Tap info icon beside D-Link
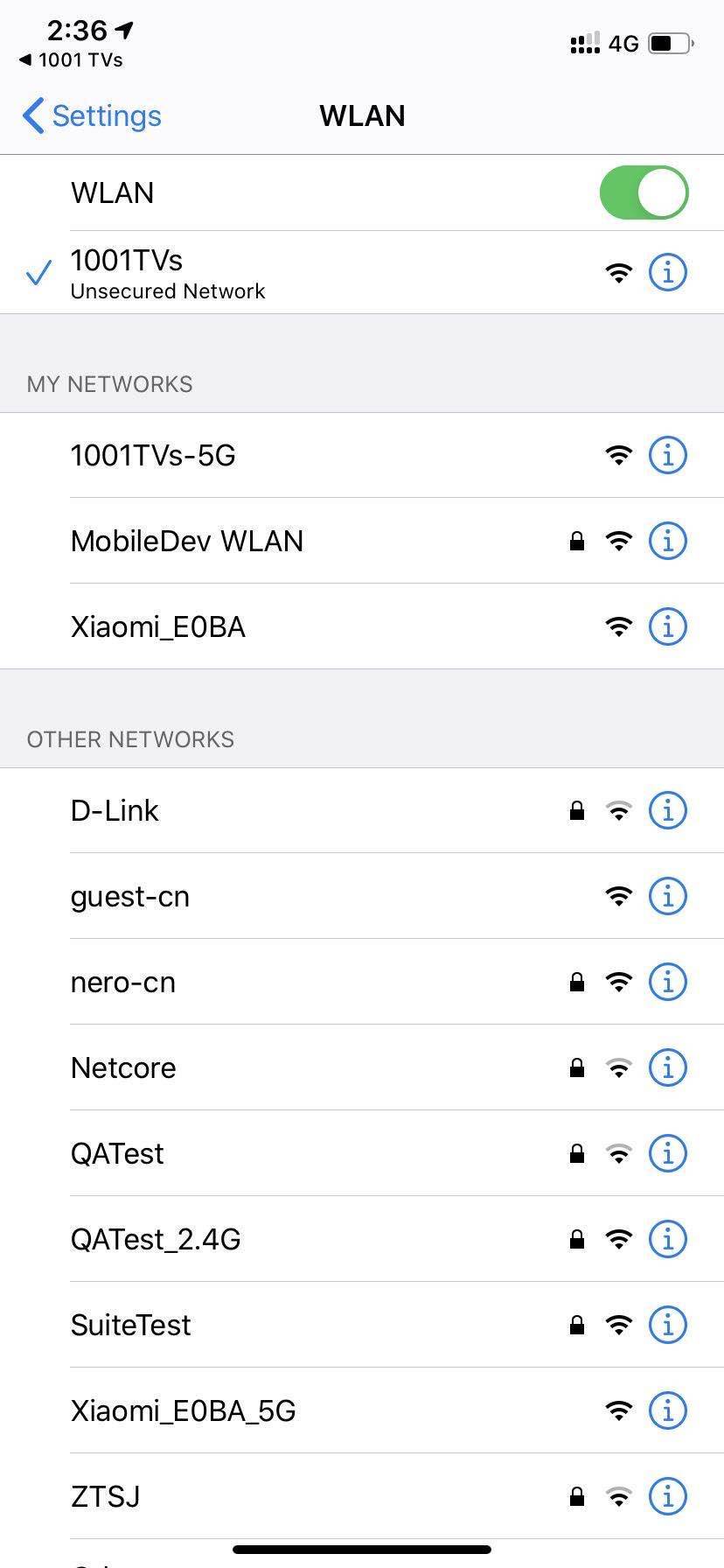Viewport: 724px width, 1568px height. point(667,810)
